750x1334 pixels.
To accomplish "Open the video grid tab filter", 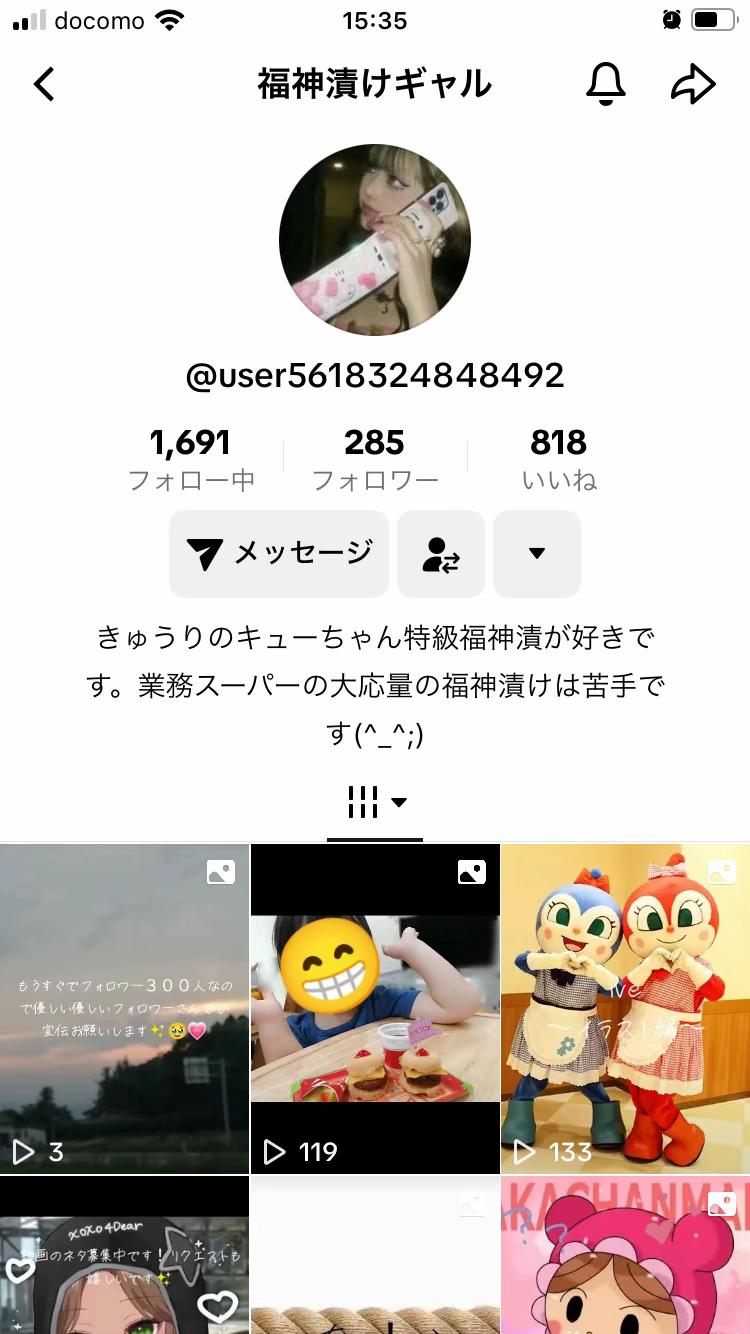I will tap(375, 802).
